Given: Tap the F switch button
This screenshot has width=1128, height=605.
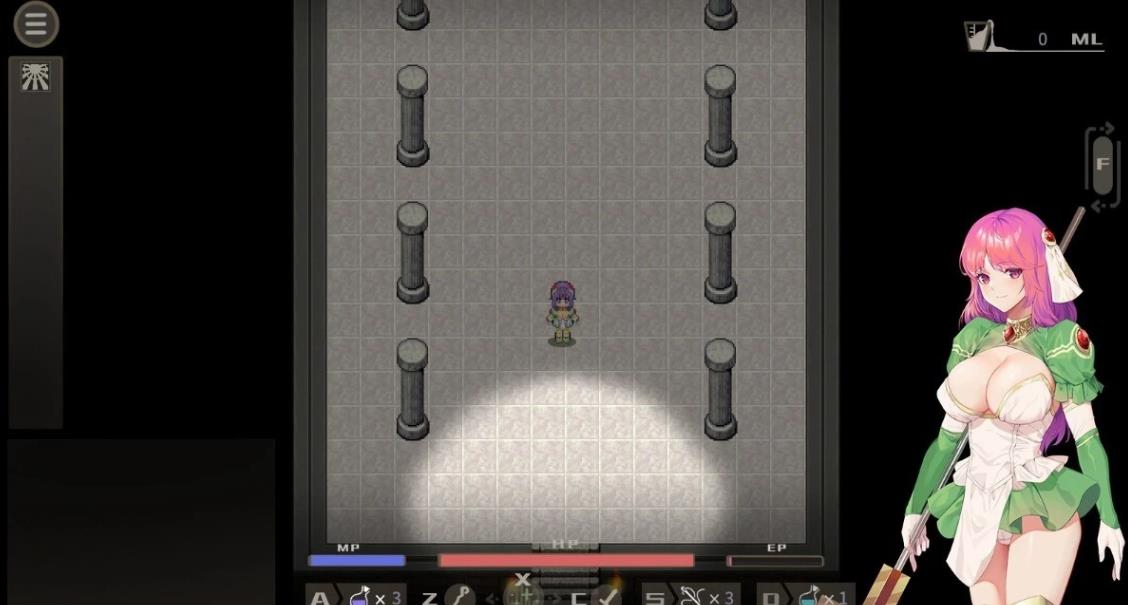Looking at the screenshot, I should coord(1102,165).
